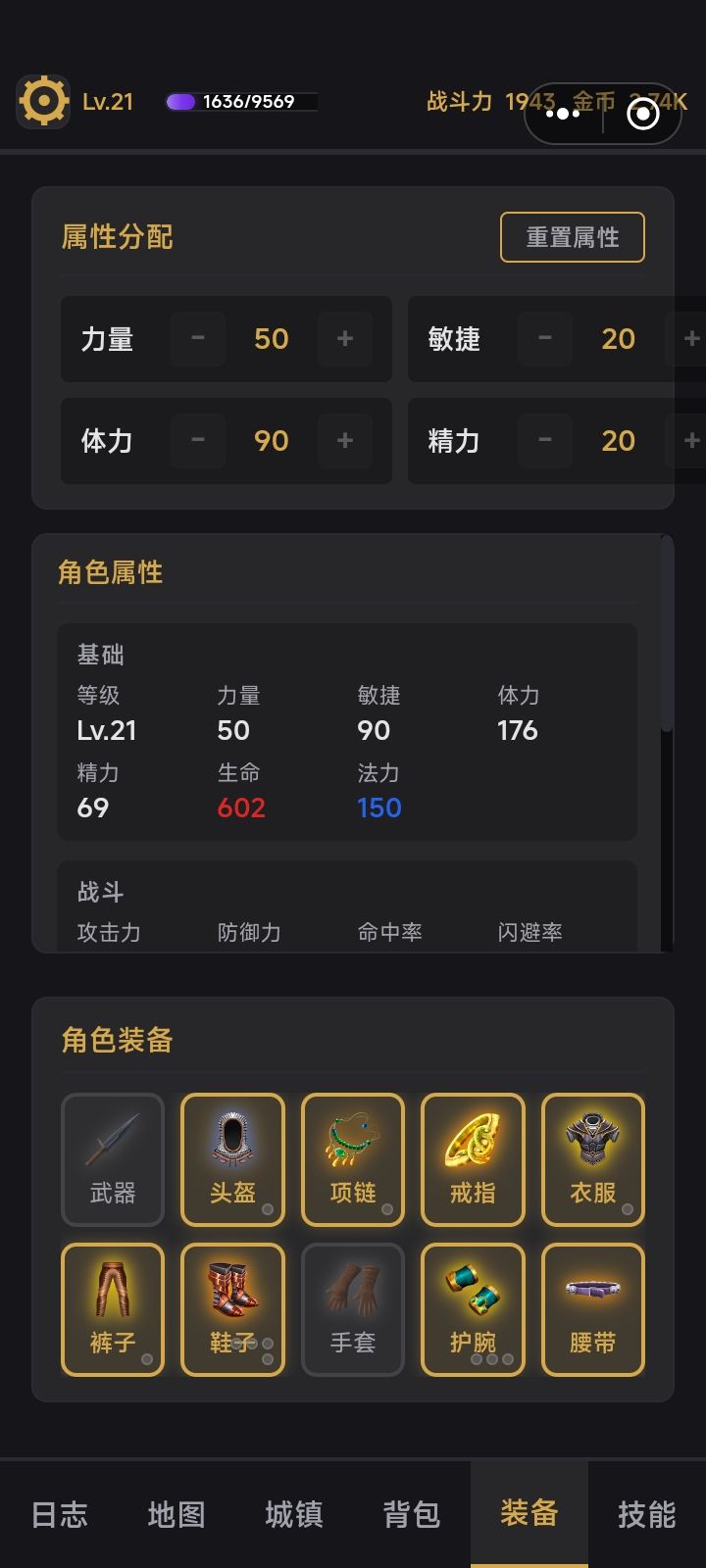Select the 戒指 ring equipment slot
Viewport: 706px width, 1568px height.
pos(473,1159)
